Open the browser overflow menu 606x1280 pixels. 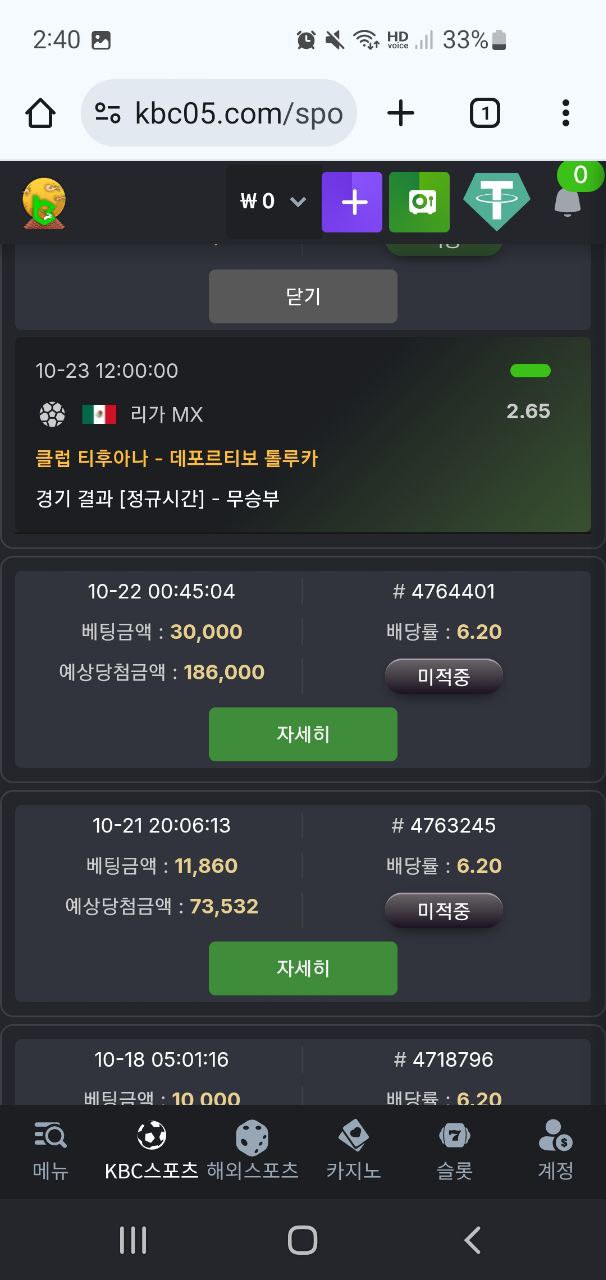(565, 113)
